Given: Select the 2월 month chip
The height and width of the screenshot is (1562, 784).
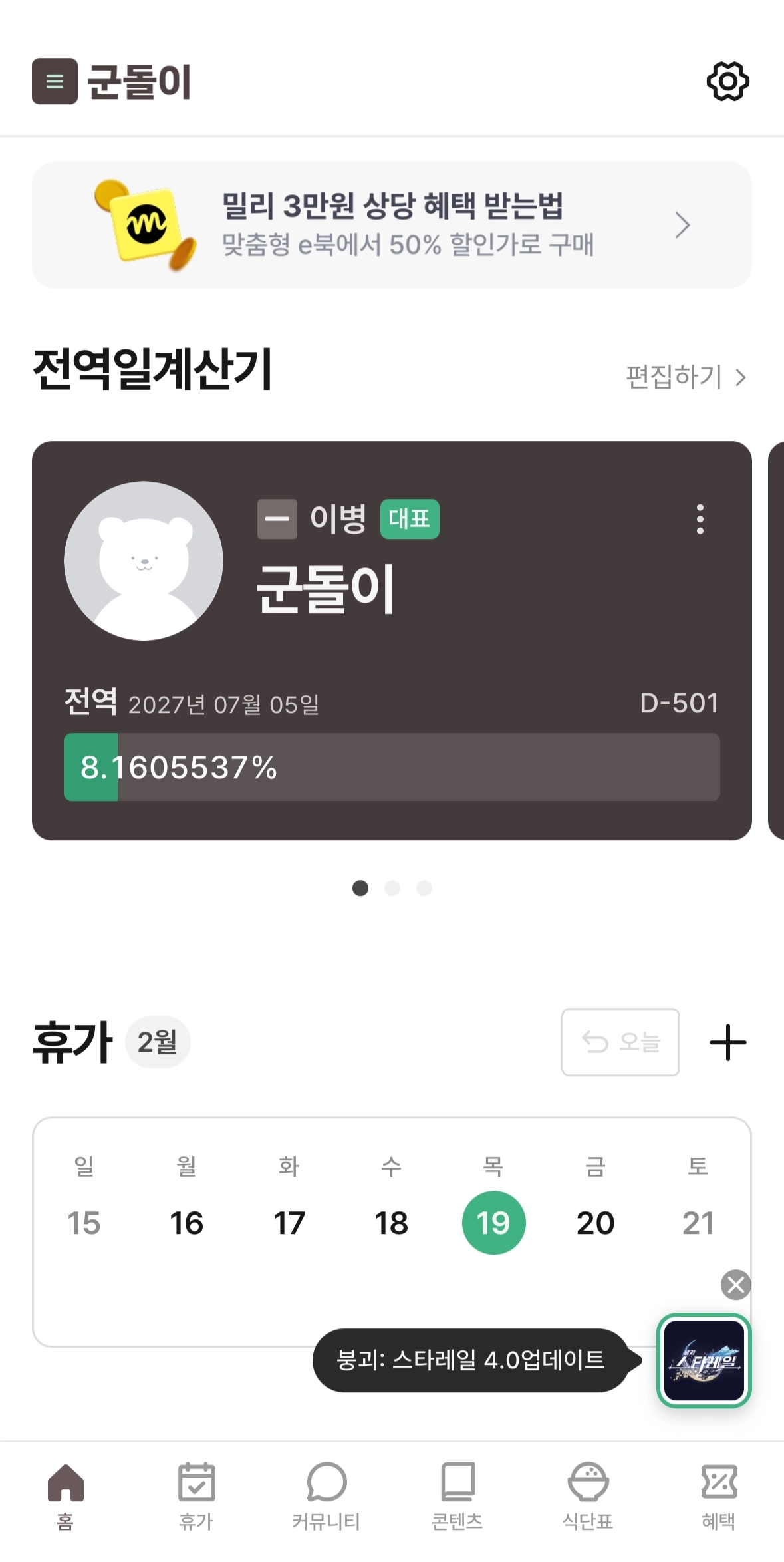Looking at the screenshot, I should click(158, 1042).
